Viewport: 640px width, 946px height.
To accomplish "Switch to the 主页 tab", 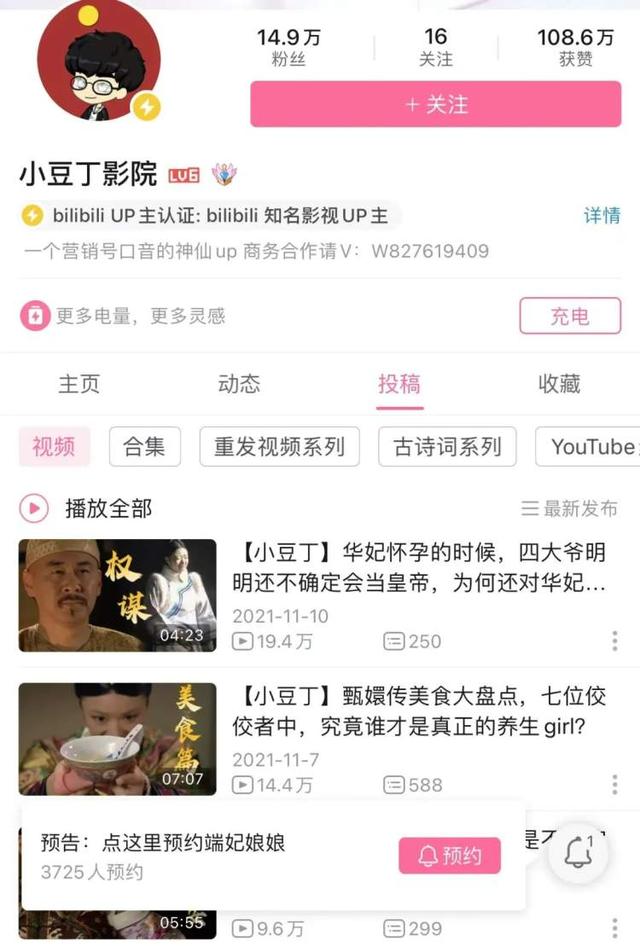I will coord(79,384).
